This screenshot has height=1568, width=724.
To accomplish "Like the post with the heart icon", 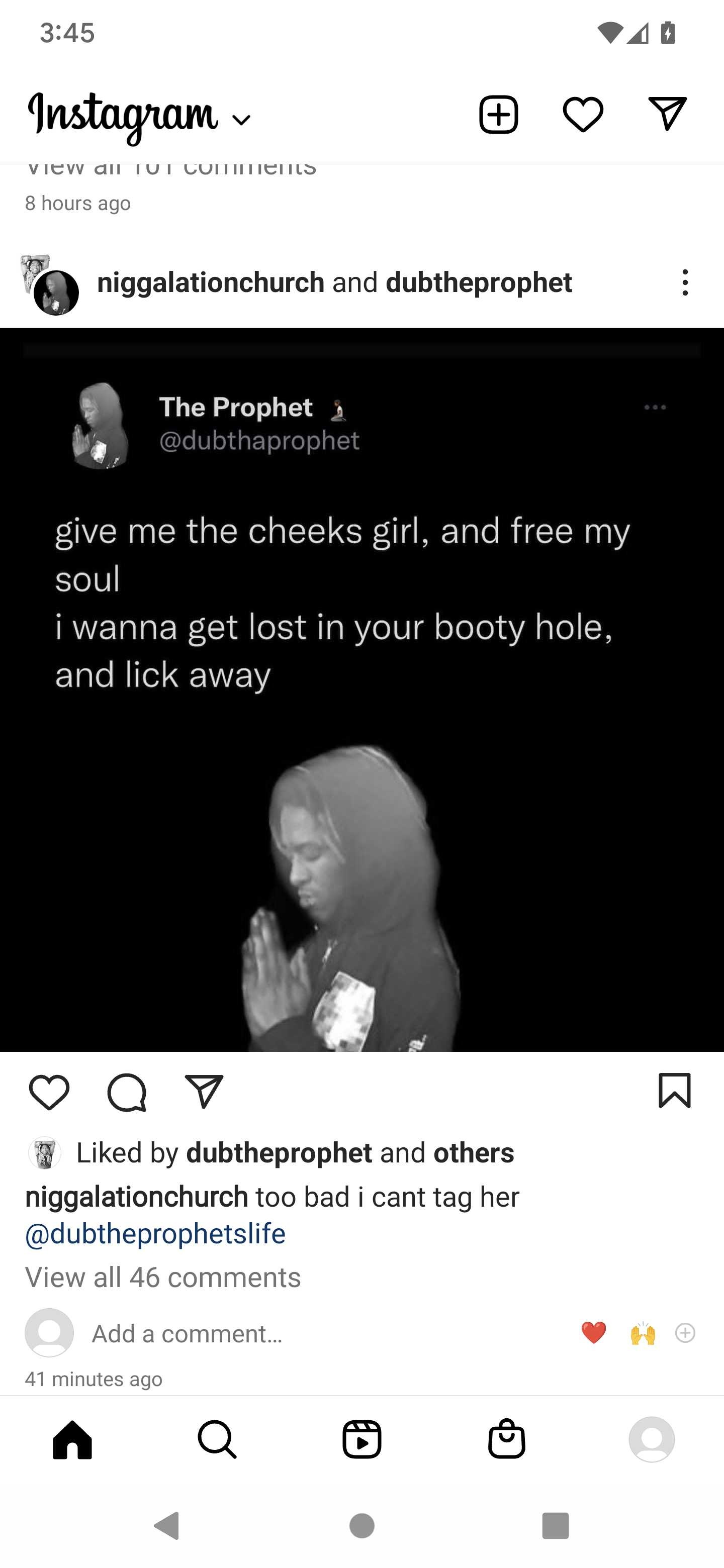I will pyautogui.click(x=49, y=1092).
